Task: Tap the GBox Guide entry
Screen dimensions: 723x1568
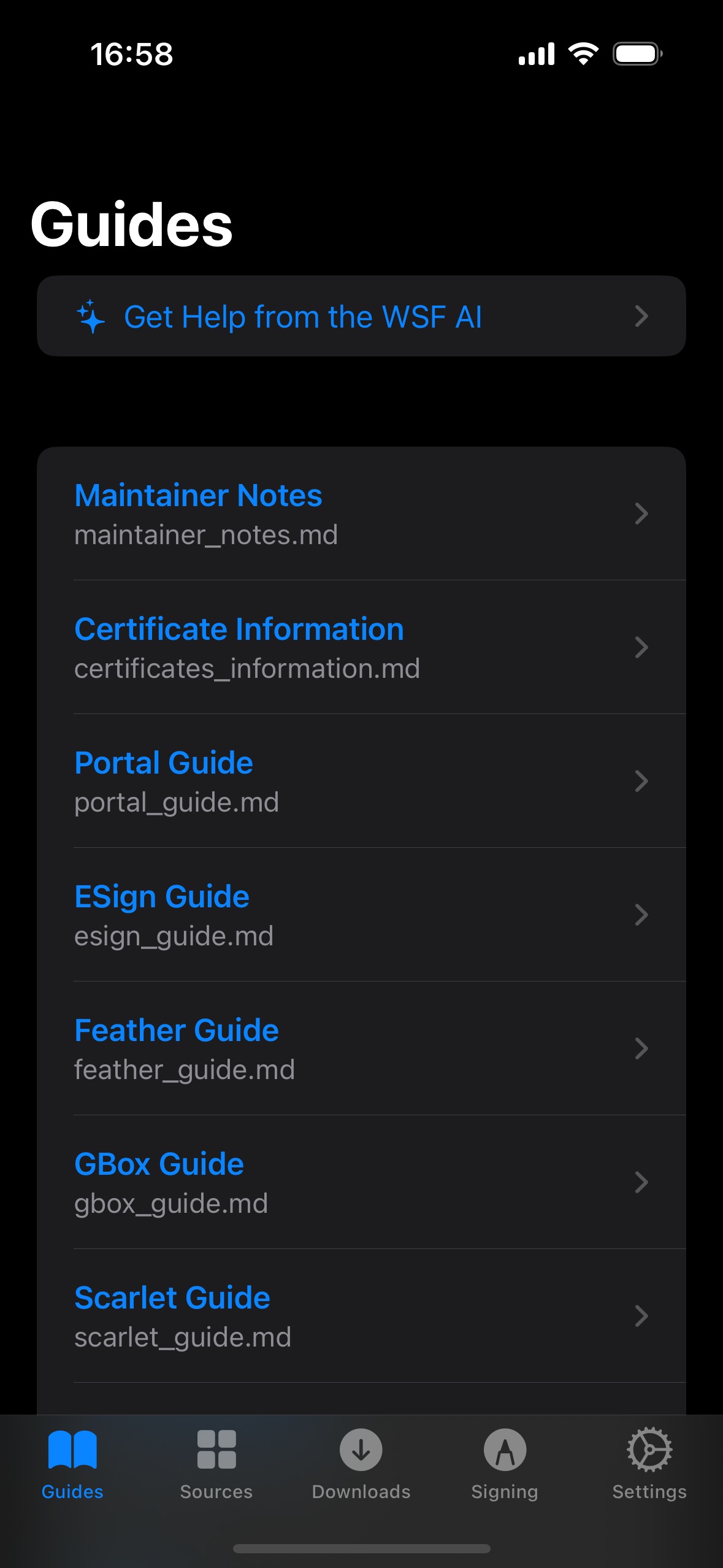Action: coord(361,1183)
